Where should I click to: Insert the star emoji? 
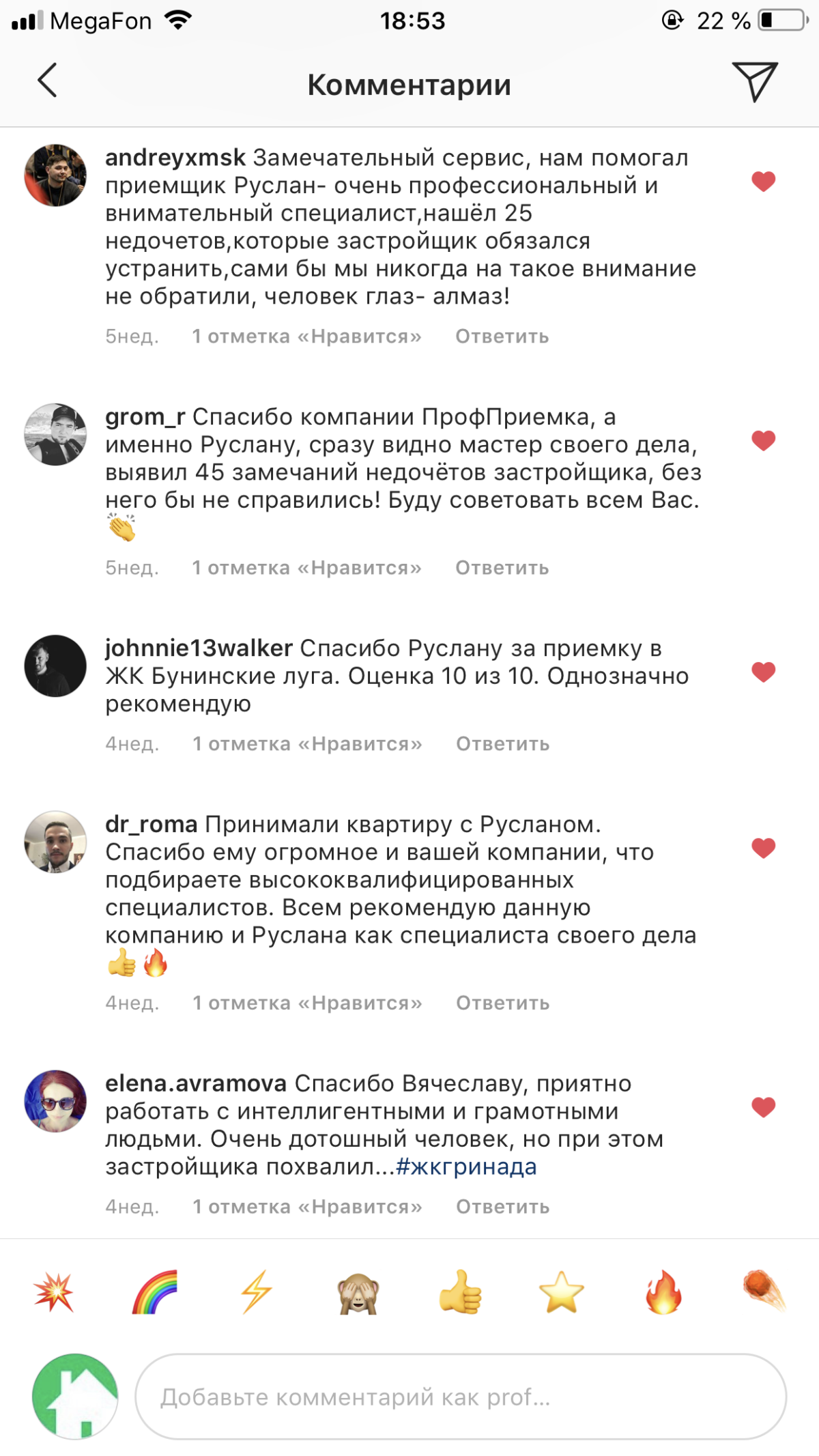click(x=561, y=1292)
